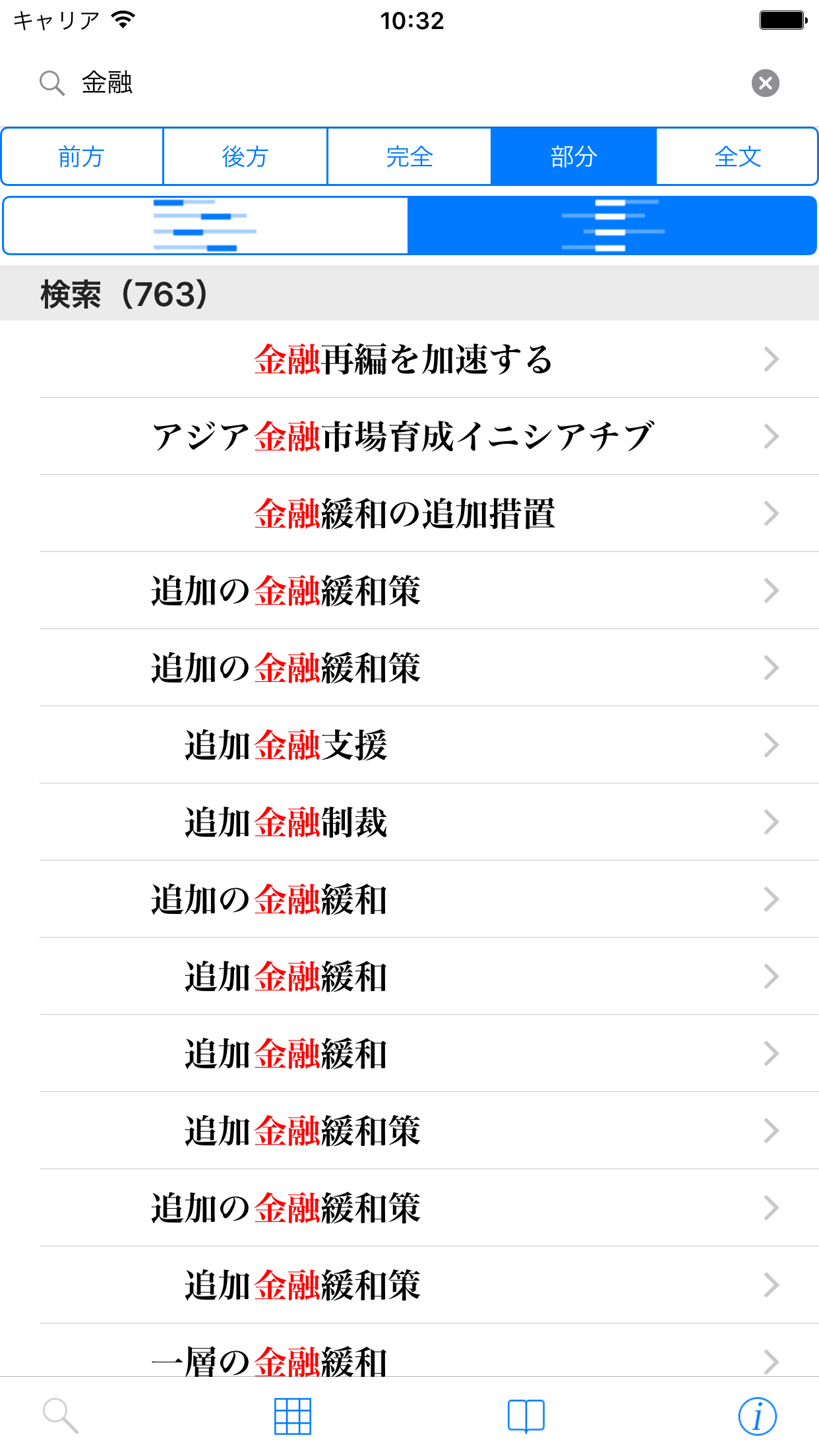Switch to the 後方 match tab
The height and width of the screenshot is (1456, 819).
tap(245, 157)
